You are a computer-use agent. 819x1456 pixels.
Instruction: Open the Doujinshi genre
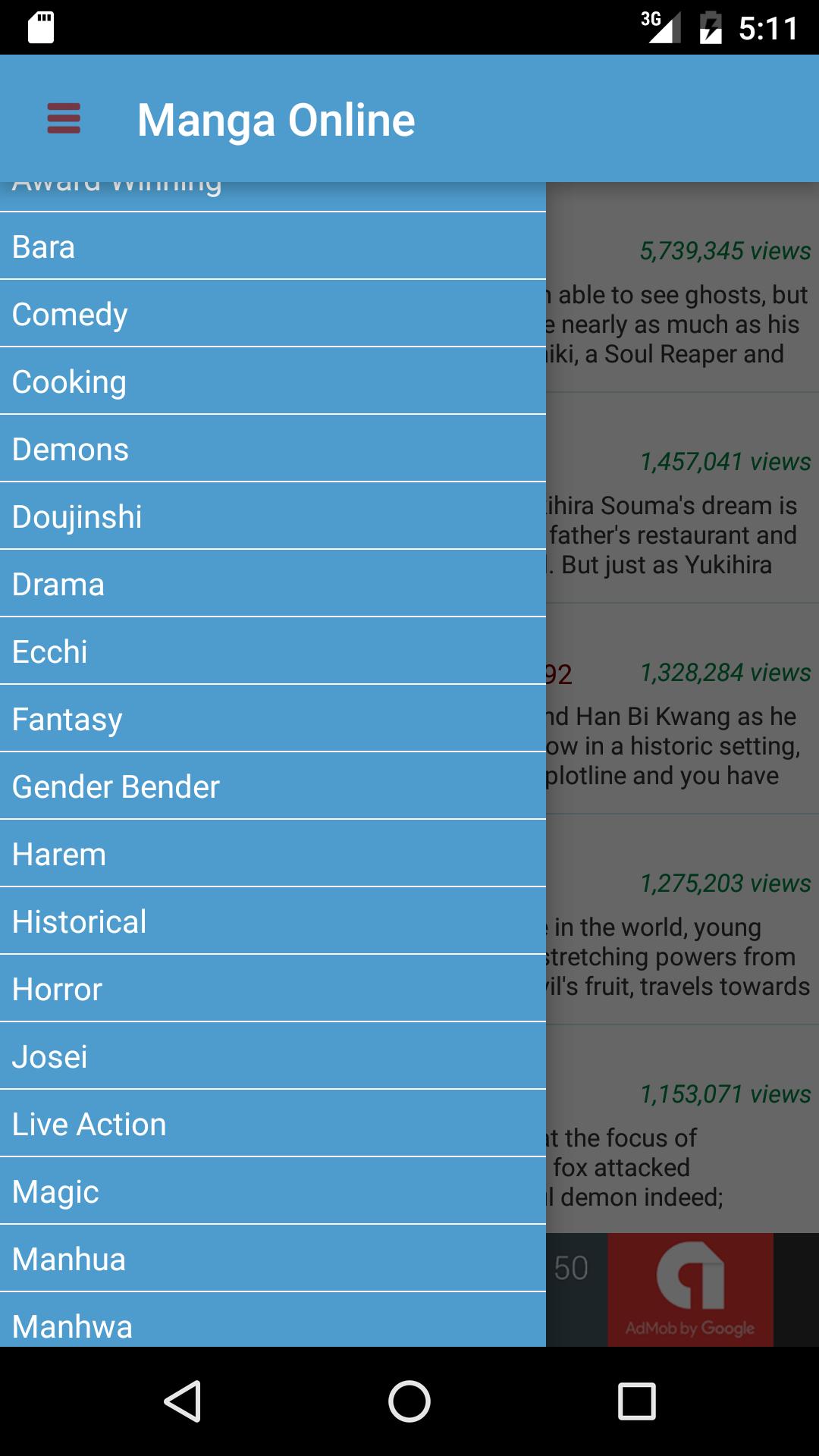click(x=273, y=516)
